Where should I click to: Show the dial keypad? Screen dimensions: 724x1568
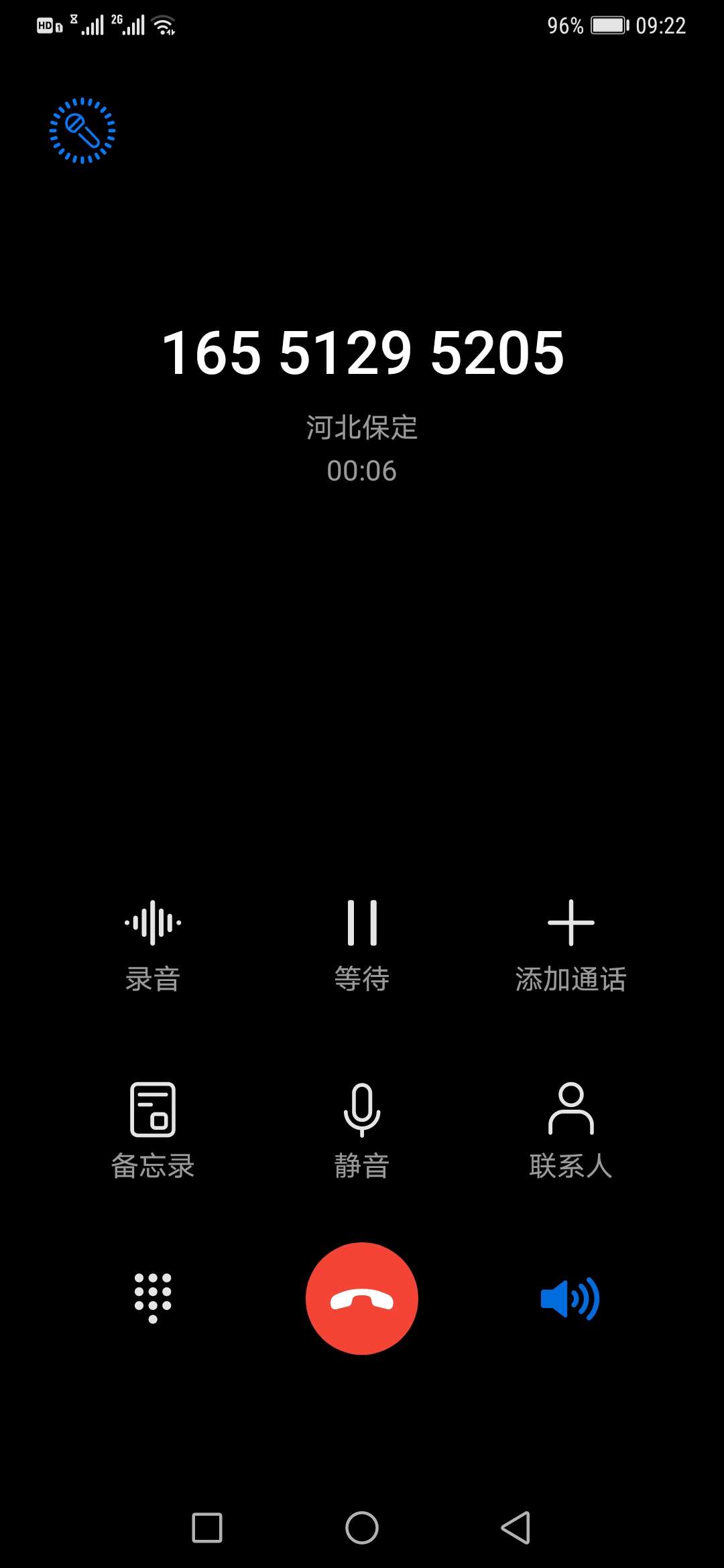(153, 1298)
